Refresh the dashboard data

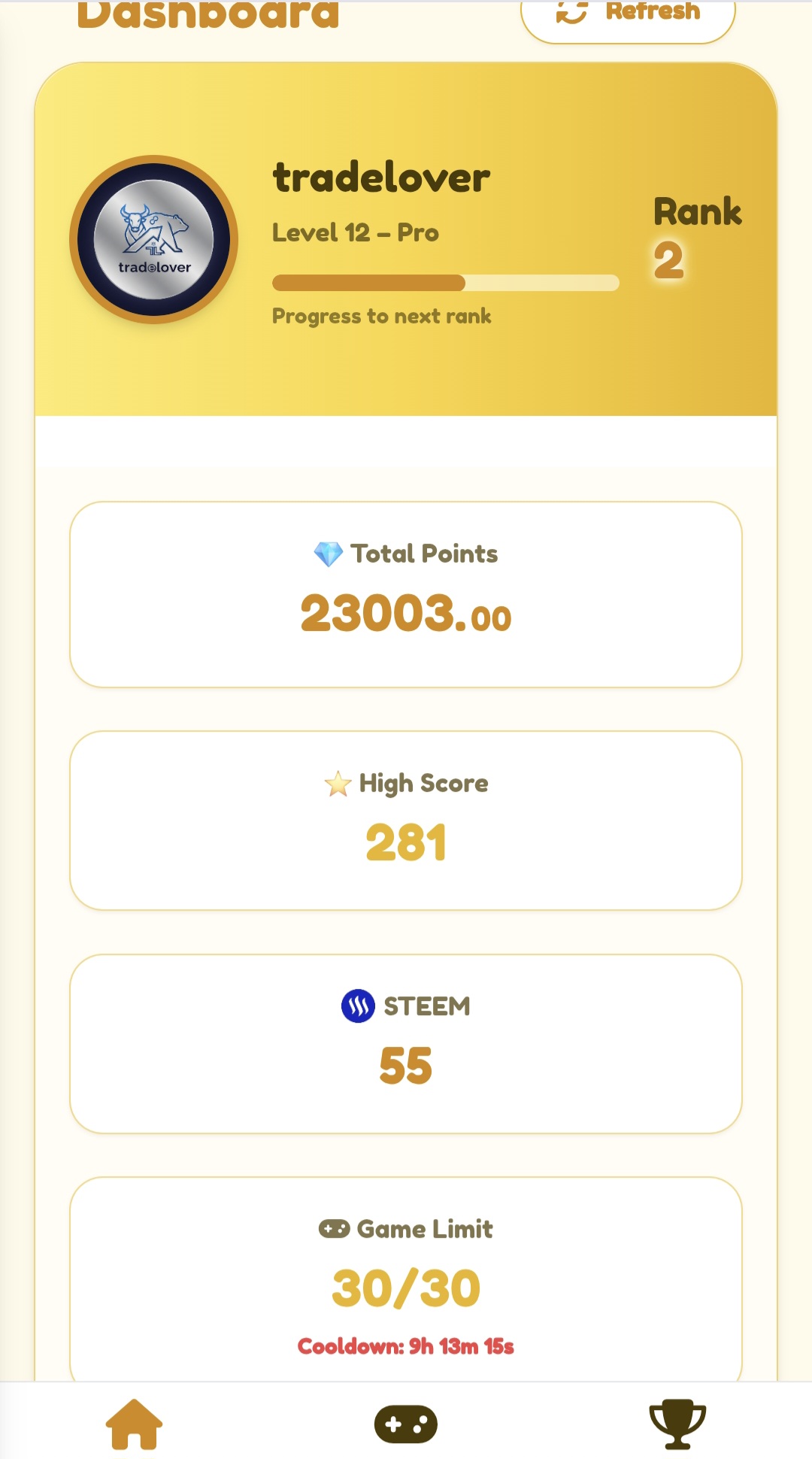click(x=628, y=17)
